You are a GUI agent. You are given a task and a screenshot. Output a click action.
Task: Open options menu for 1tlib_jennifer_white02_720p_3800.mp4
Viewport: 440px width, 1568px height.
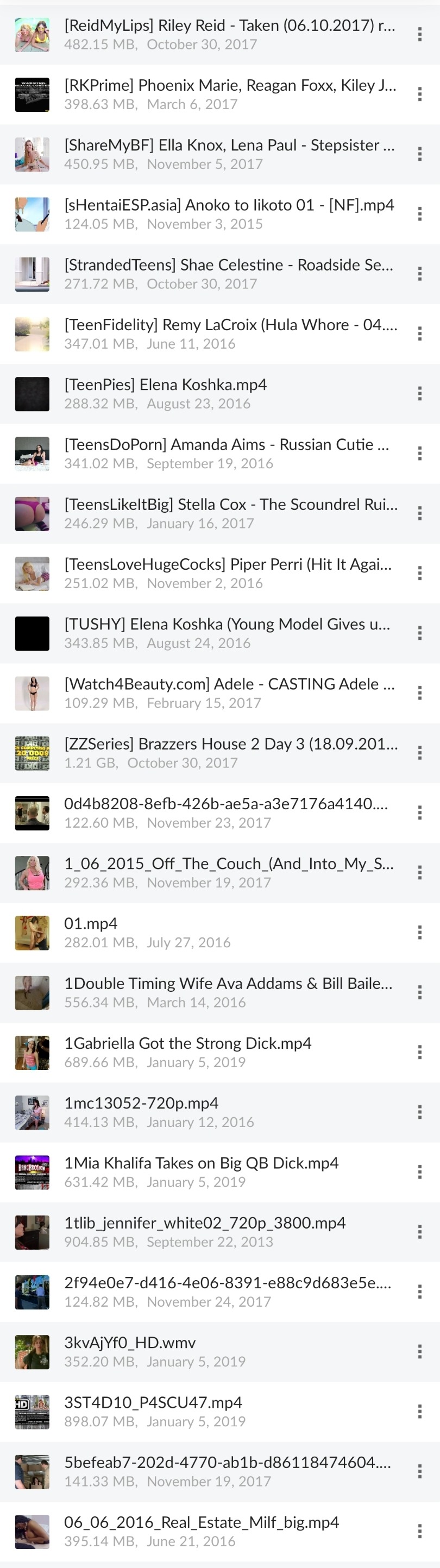(x=419, y=1231)
